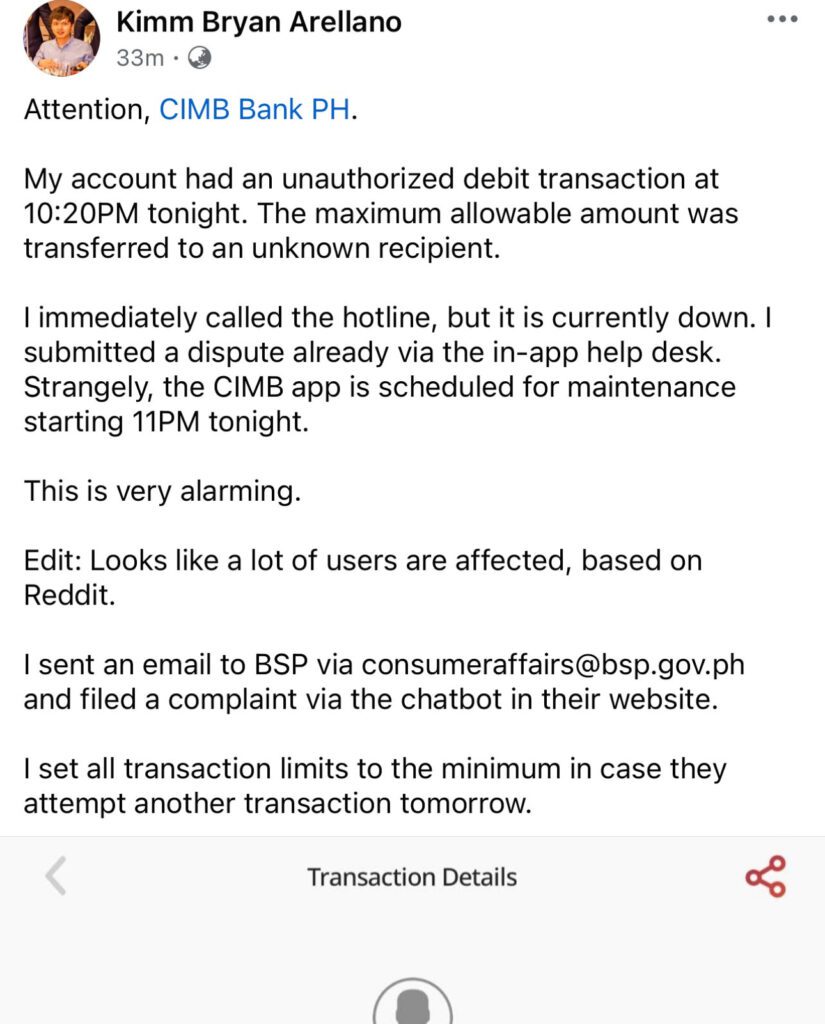Open the post's three-dot options menu
The image size is (825, 1024).
point(783,20)
